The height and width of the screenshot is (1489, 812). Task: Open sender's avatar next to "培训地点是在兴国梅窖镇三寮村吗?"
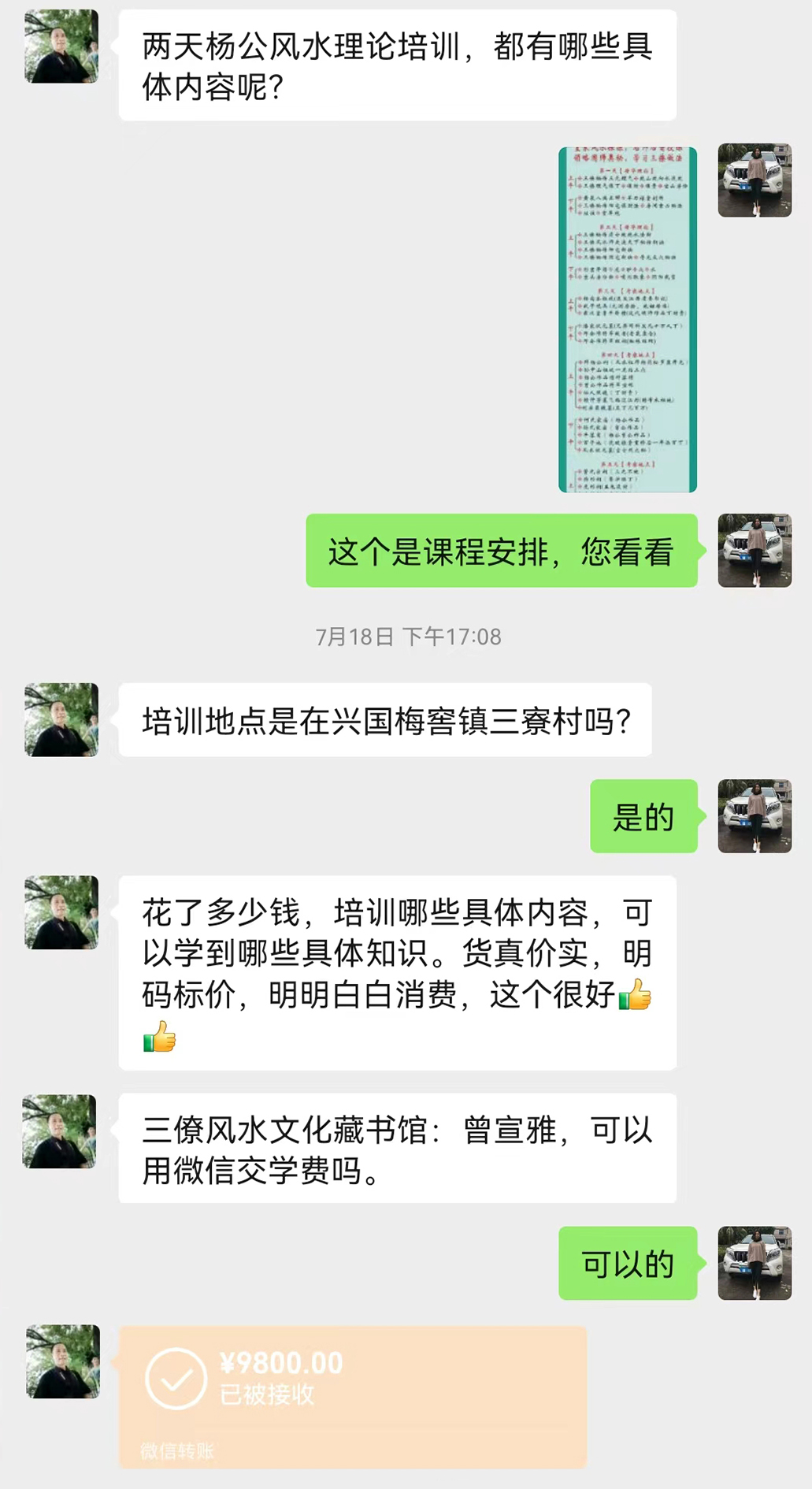coord(61,720)
